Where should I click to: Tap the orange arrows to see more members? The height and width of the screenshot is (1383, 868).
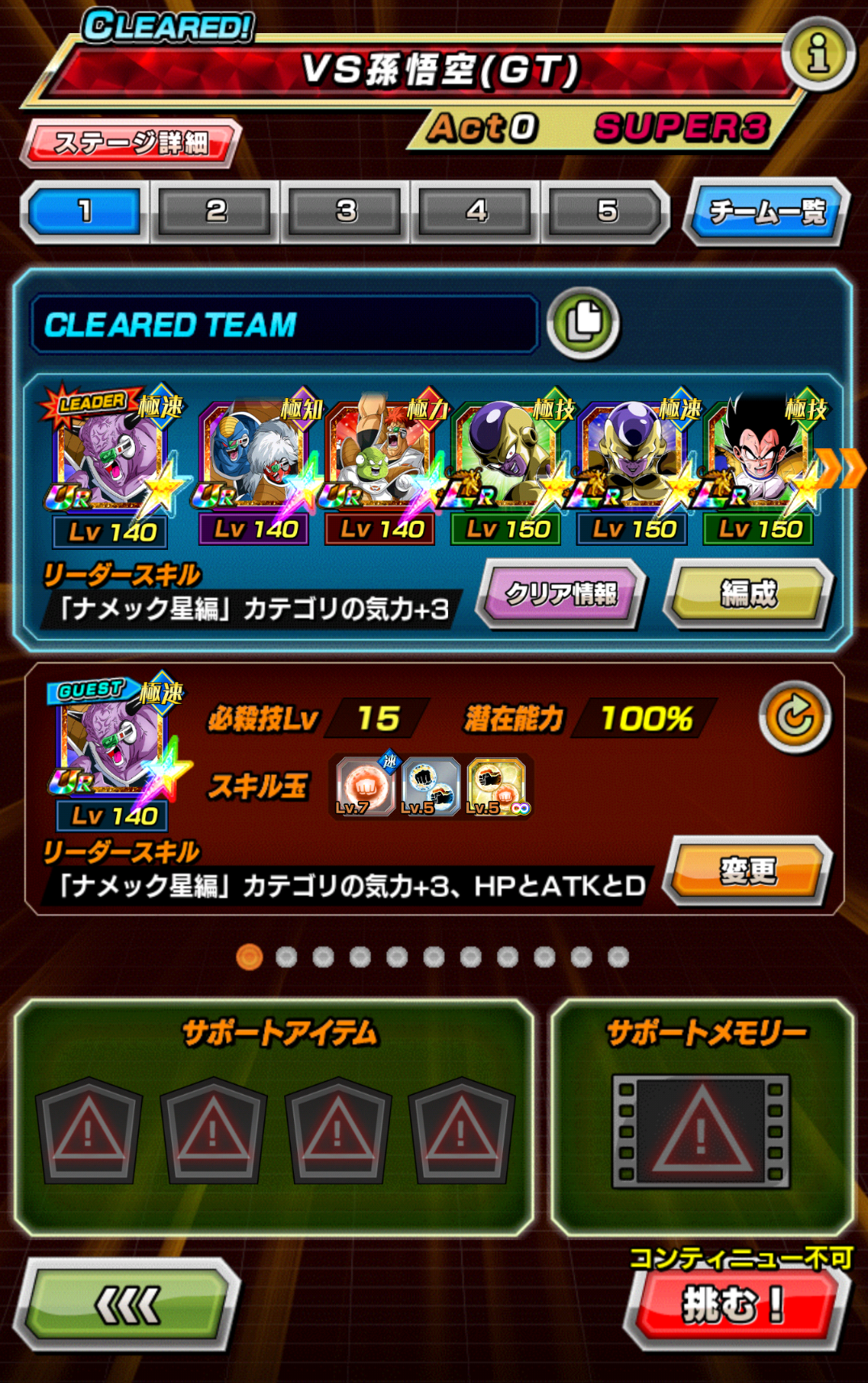tap(841, 469)
